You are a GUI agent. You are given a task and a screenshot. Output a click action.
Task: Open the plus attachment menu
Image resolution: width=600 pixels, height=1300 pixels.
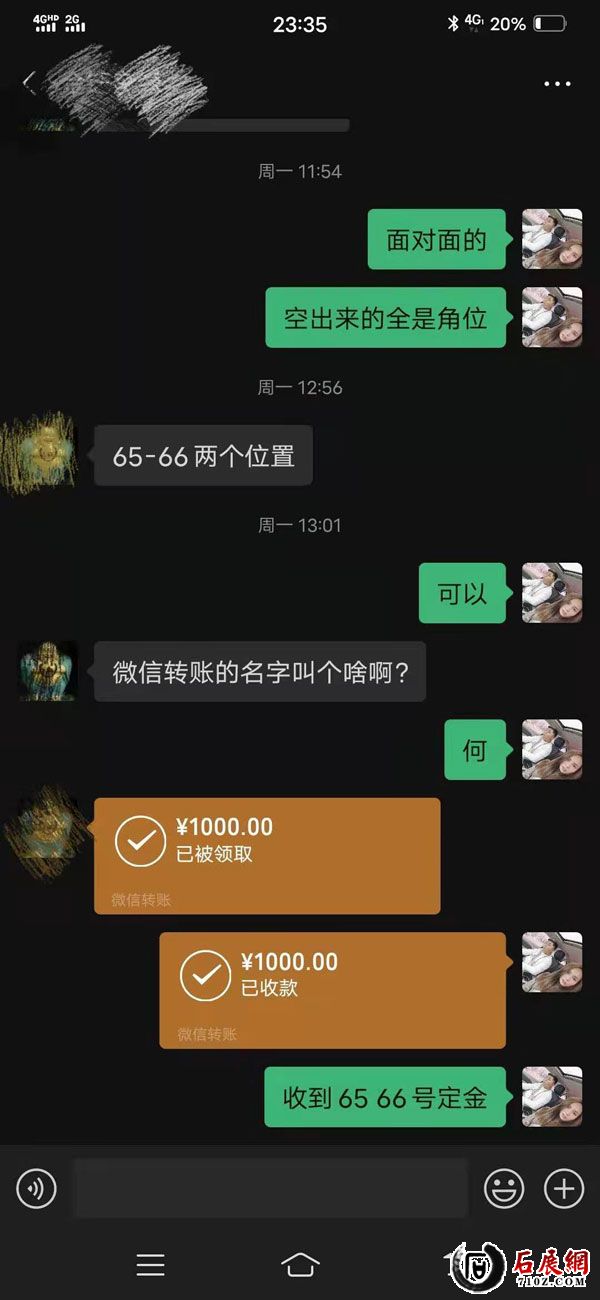tap(564, 1189)
